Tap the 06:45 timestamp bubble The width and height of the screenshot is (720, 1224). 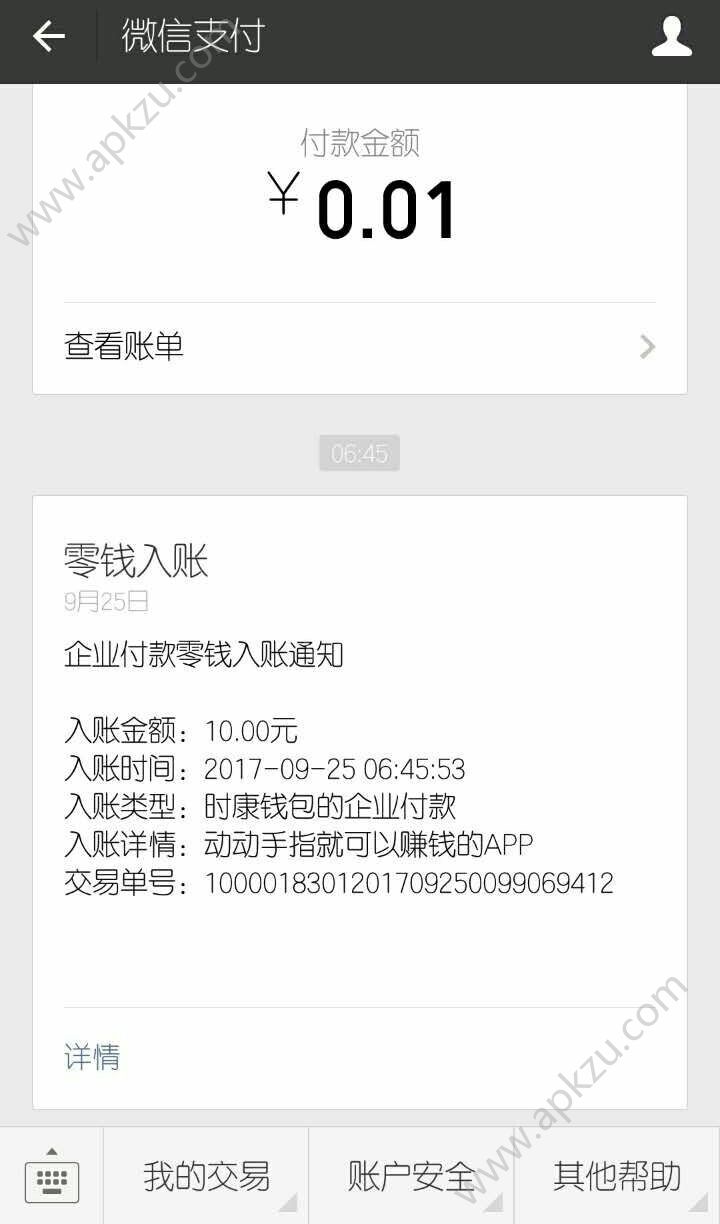click(359, 453)
